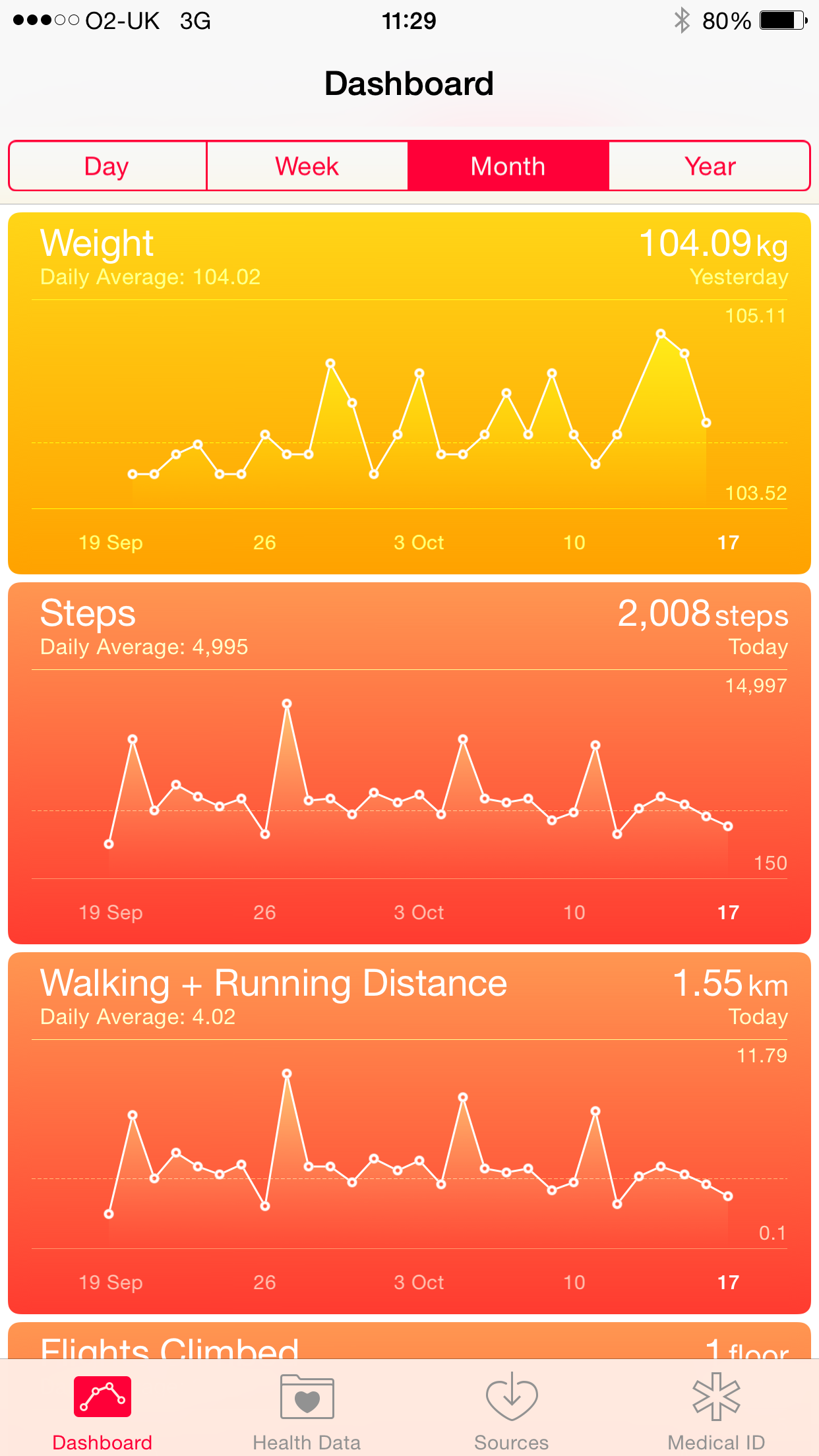Switch to the Year view
819x1456 pixels.
pyautogui.click(x=710, y=166)
